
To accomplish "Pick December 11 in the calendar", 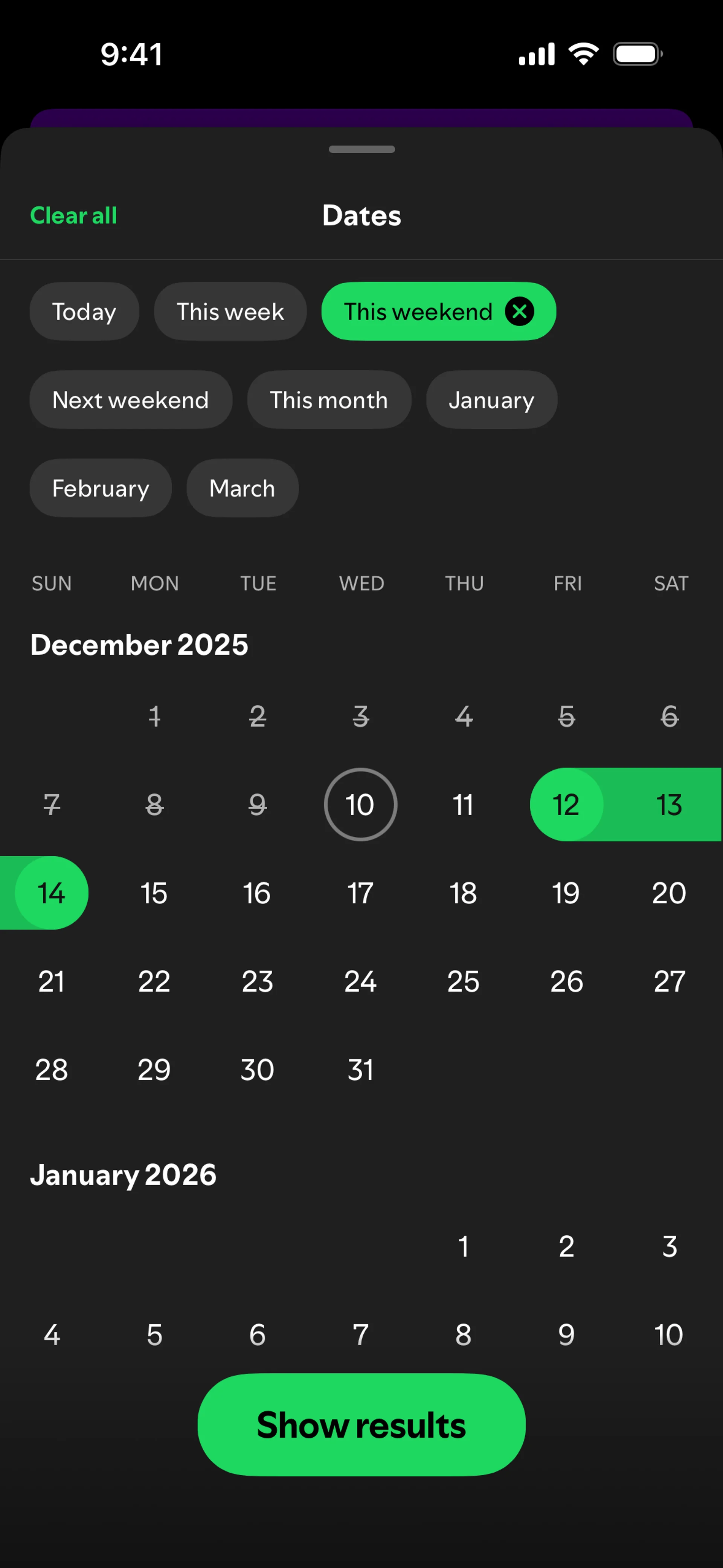I will click(x=463, y=804).
